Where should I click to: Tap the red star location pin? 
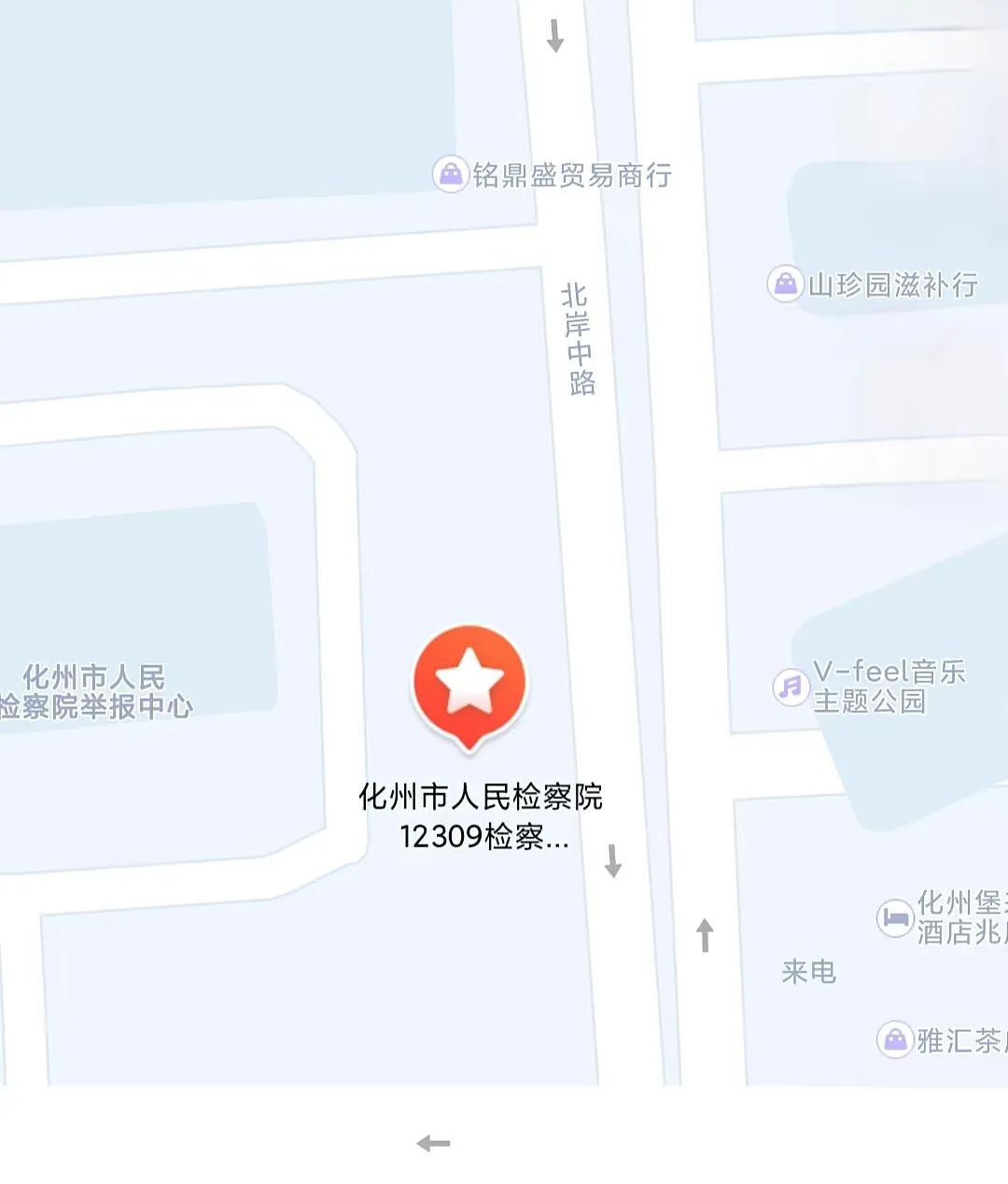pyautogui.click(x=469, y=684)
